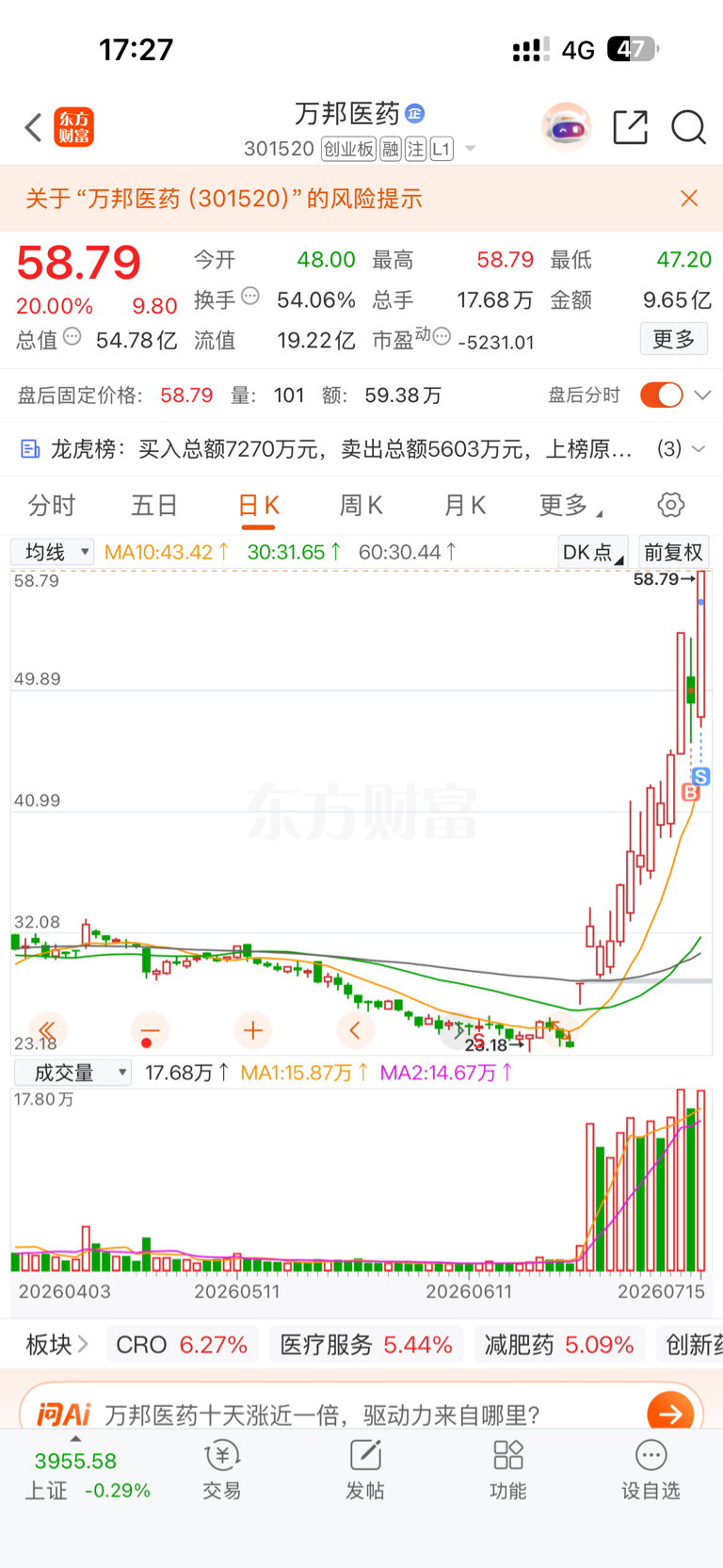The image size is (723, 1568).
Task: Zoom in chart with plus button
Action: (x=252, y=1030)
